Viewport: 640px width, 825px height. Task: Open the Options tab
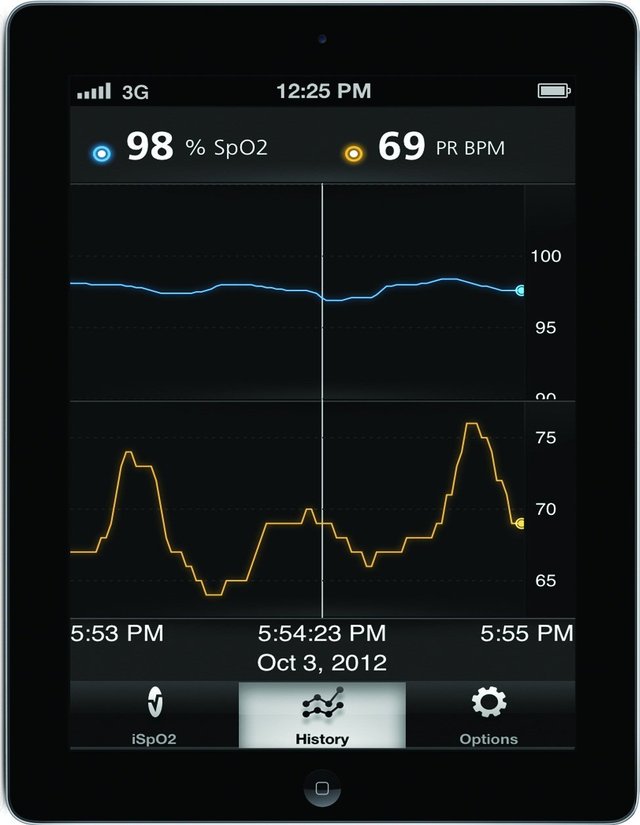[x=489, y=714]
